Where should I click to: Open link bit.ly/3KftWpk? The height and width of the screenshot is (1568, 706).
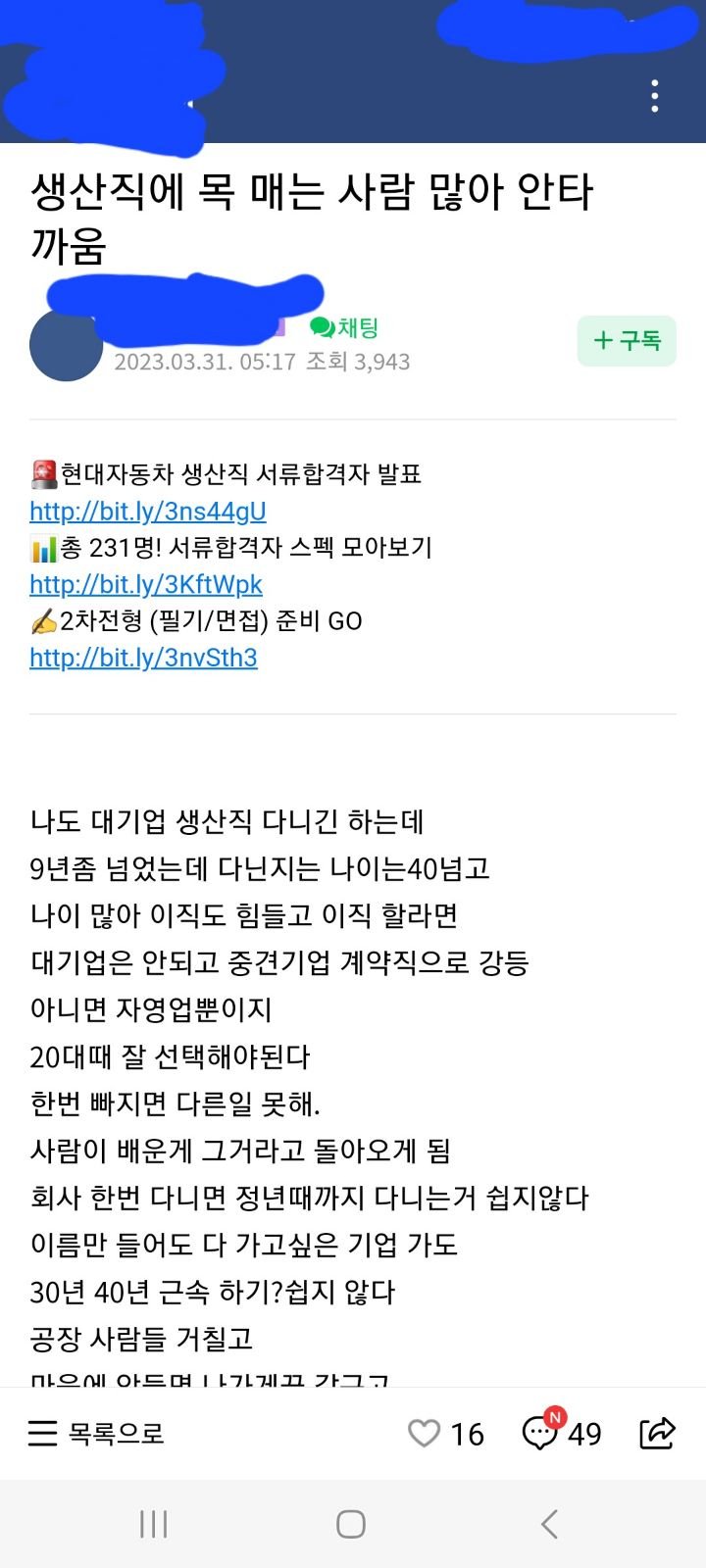tap(146, 585)
